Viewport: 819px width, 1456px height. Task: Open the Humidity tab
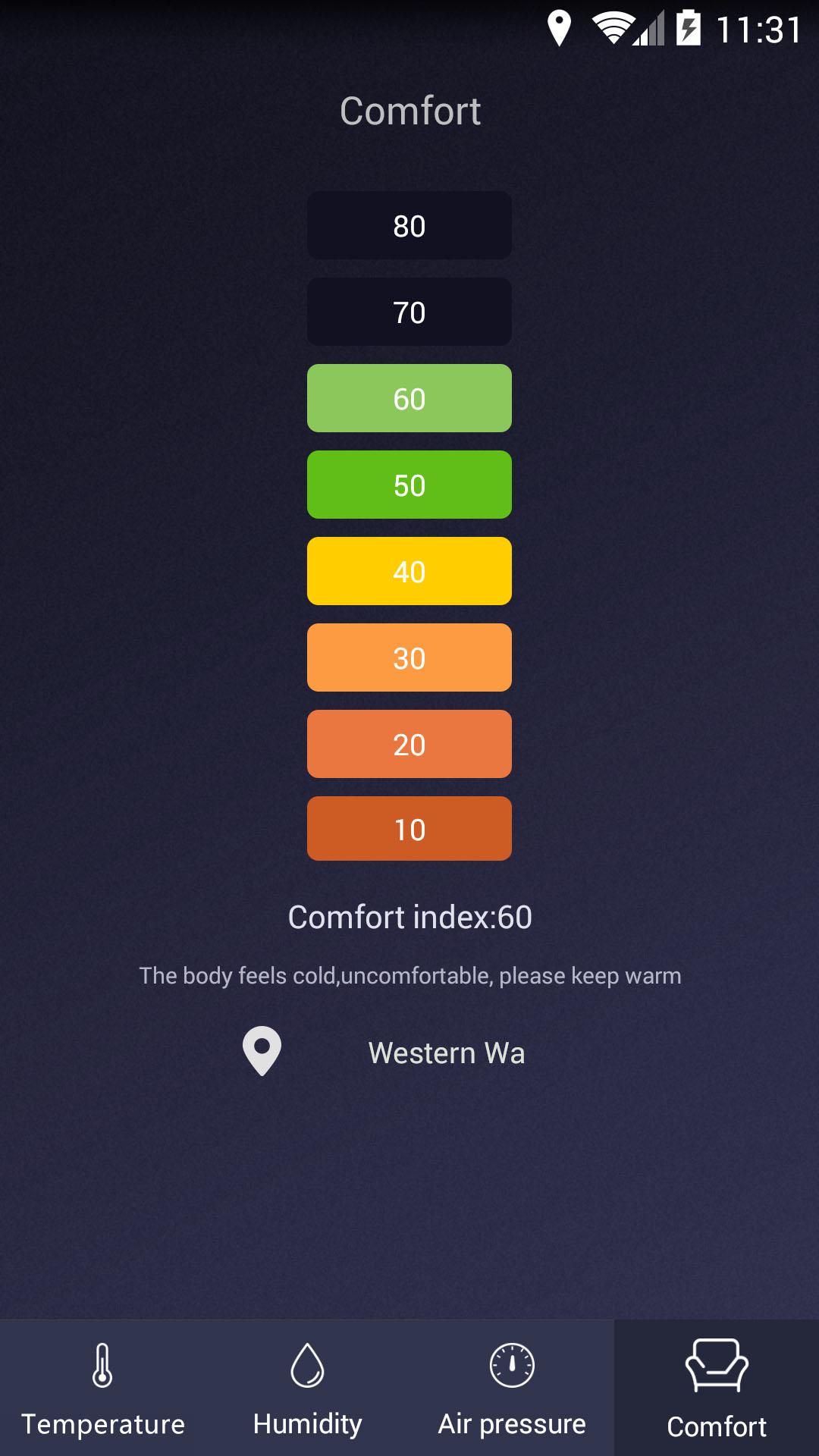click(x=307, y=1388)
